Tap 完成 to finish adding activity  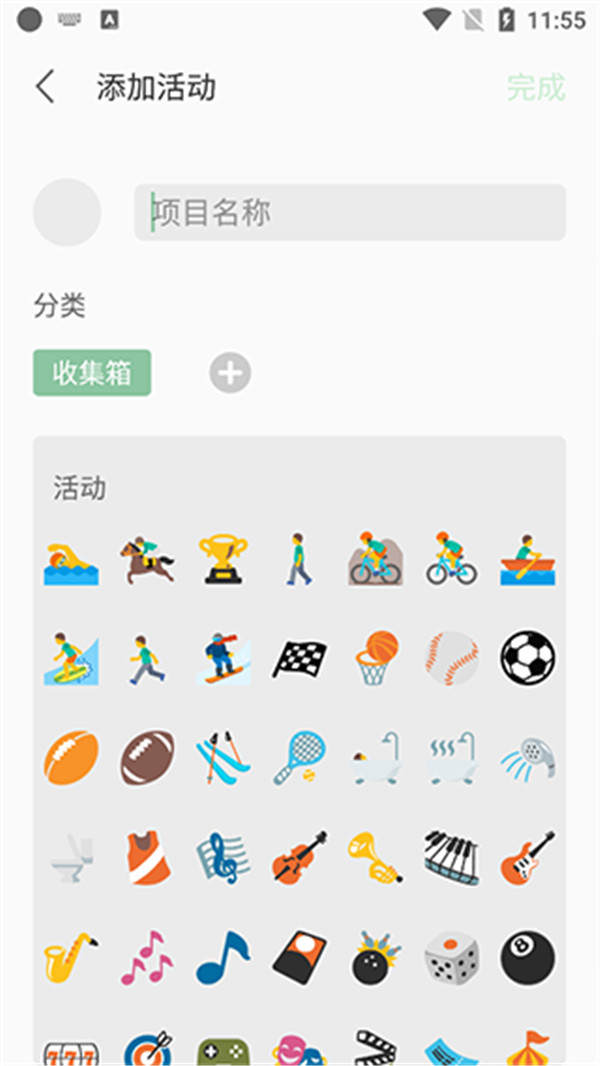point(535,87)
